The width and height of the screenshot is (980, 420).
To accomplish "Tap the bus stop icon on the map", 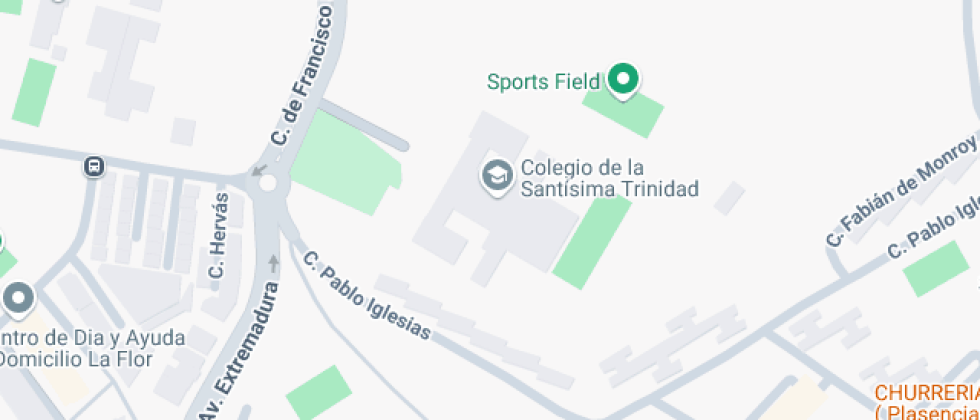I will tap(94, 166).
